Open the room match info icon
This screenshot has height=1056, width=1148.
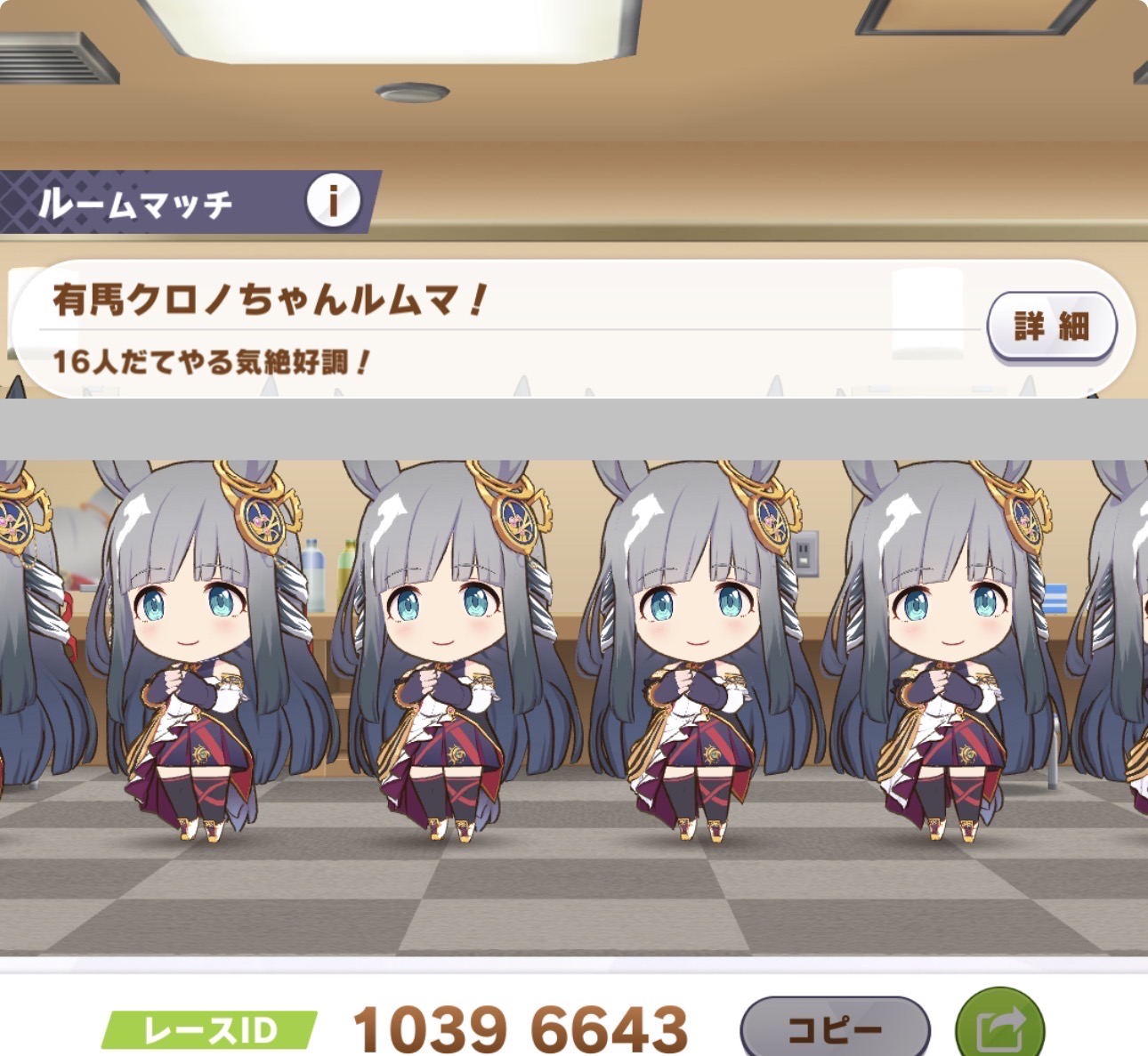[x=333, y=201]
